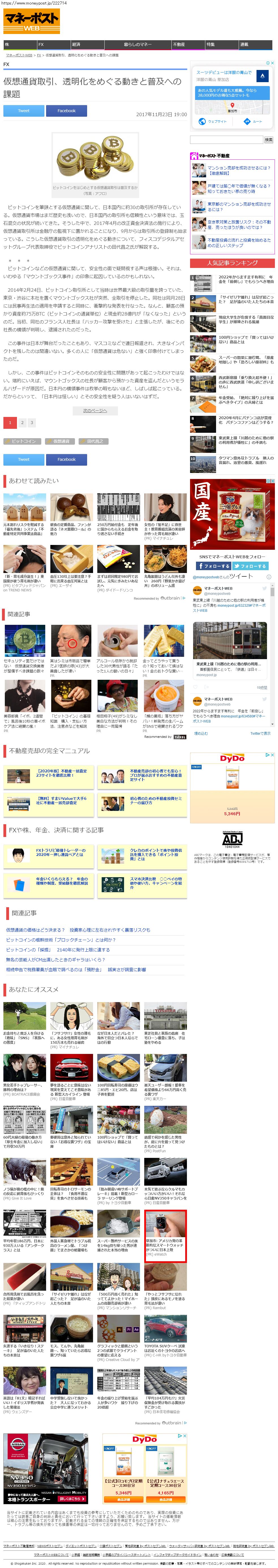Share the article via the top Tweet button
Screen dimensions: 278x1568
(x=24, y=111)
